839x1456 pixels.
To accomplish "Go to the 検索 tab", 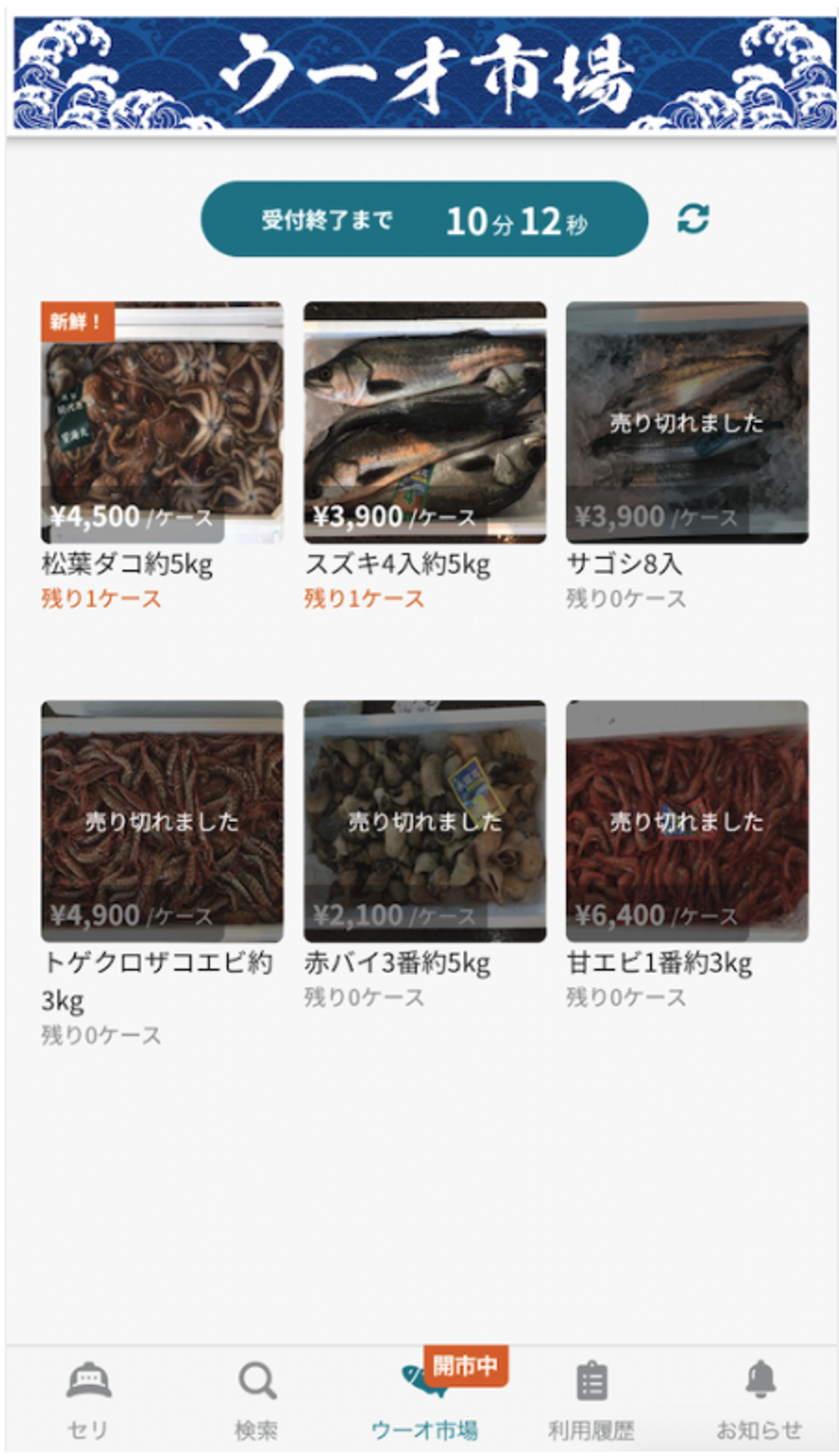I will pos(256,1398).
